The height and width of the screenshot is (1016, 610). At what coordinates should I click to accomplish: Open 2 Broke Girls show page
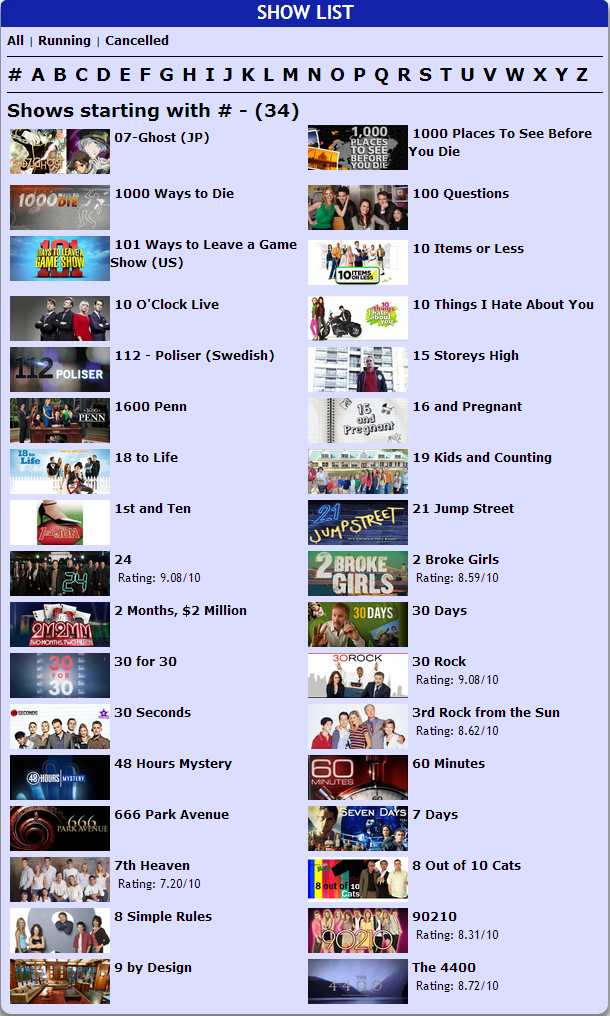[x=455, y=560]
